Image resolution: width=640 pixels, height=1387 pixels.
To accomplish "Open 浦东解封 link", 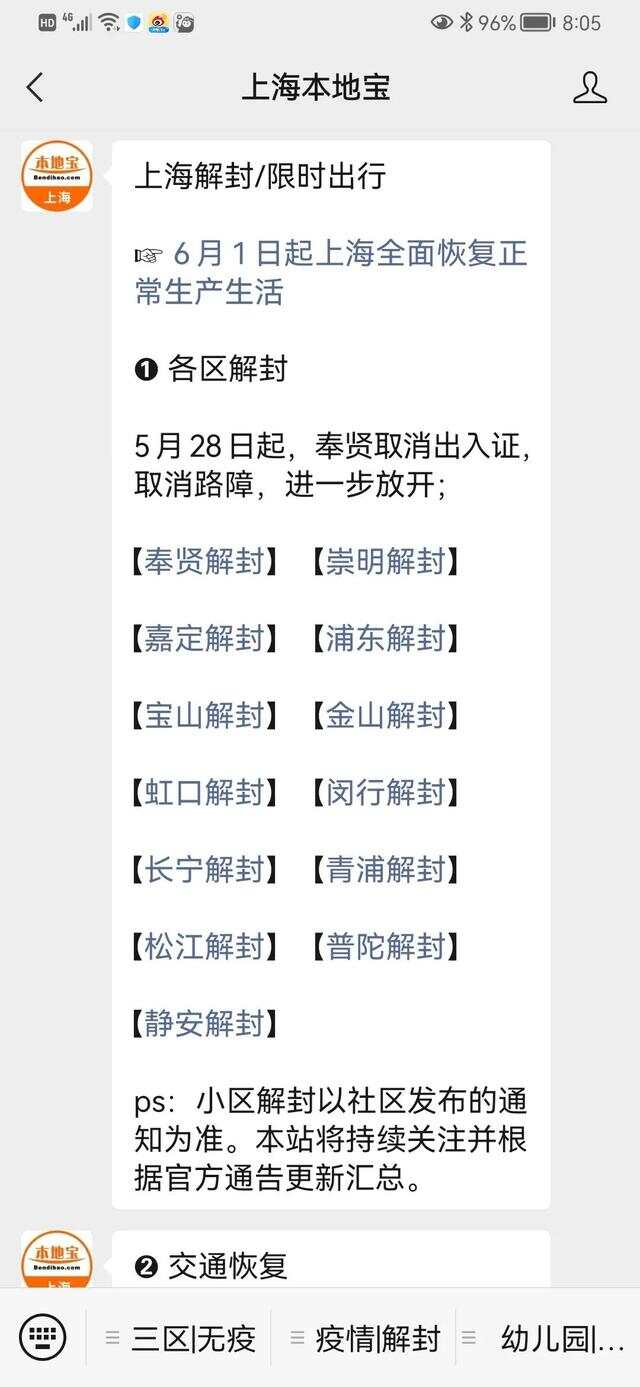I will pyautogui.click(x=385, y=638).
